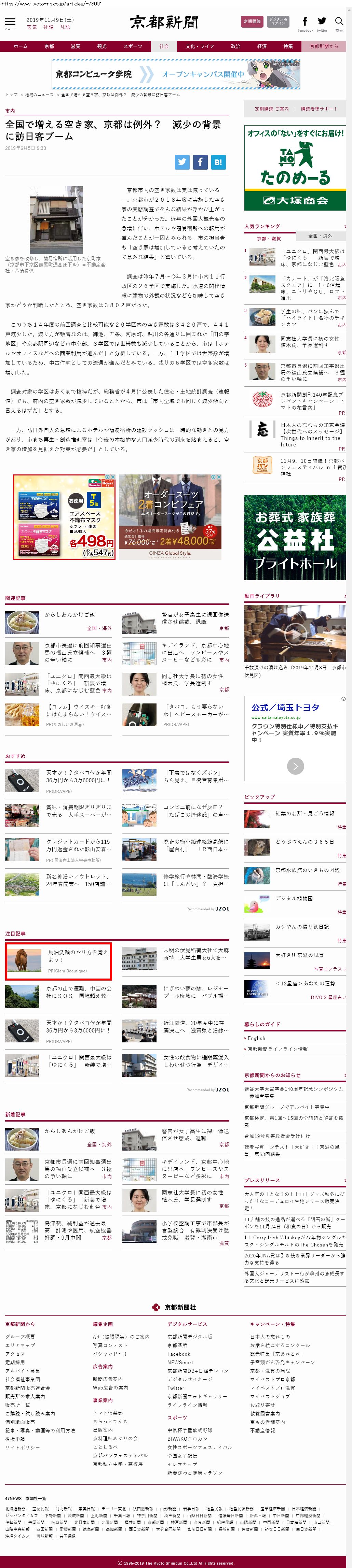Screen dimensions: 352x1568
Task: Share article via blue Twitter button
Action: pyautogui.click(x=182, y=162)
